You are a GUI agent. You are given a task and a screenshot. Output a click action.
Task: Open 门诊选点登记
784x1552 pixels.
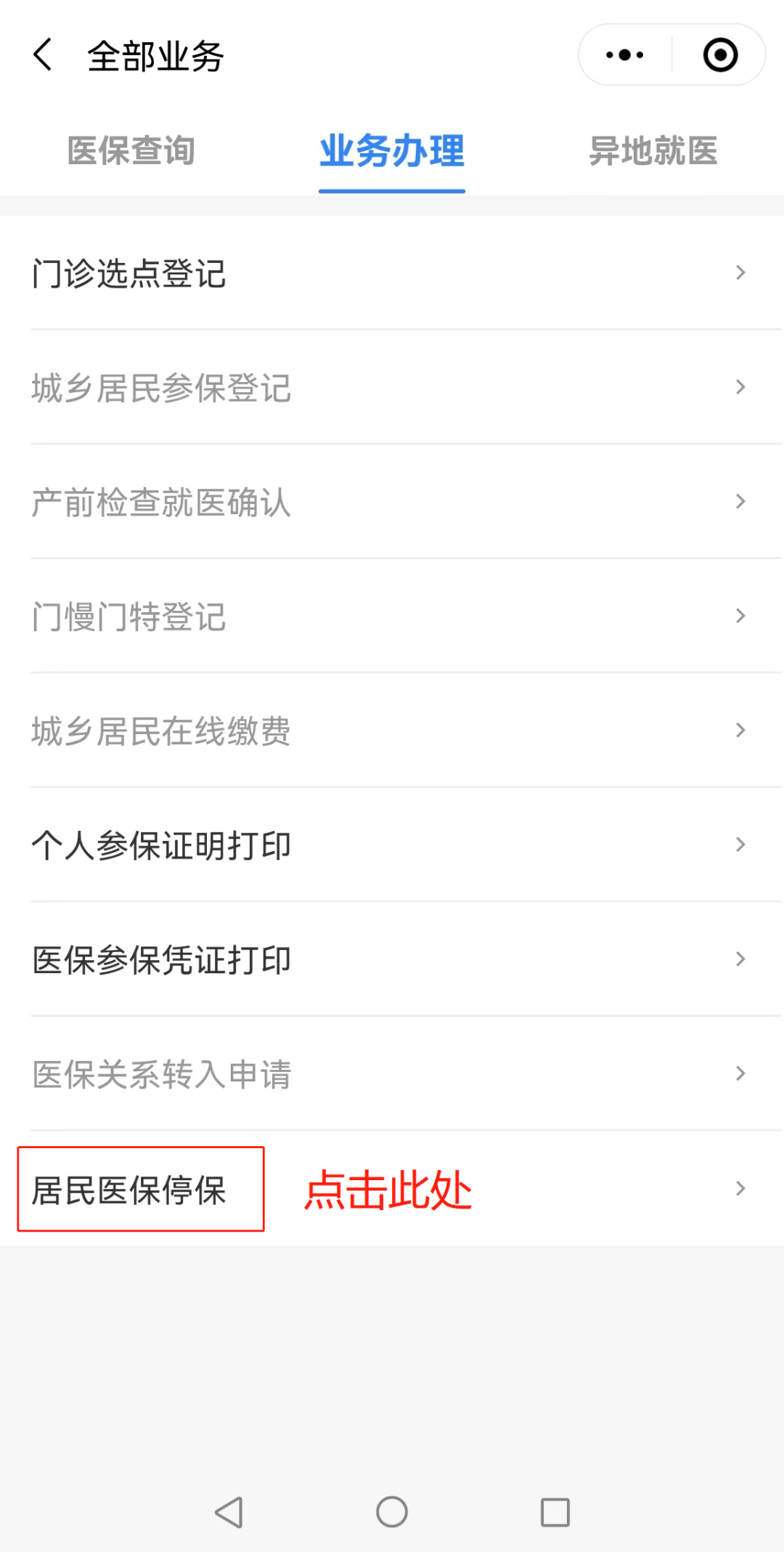click(x=392, y=273)
